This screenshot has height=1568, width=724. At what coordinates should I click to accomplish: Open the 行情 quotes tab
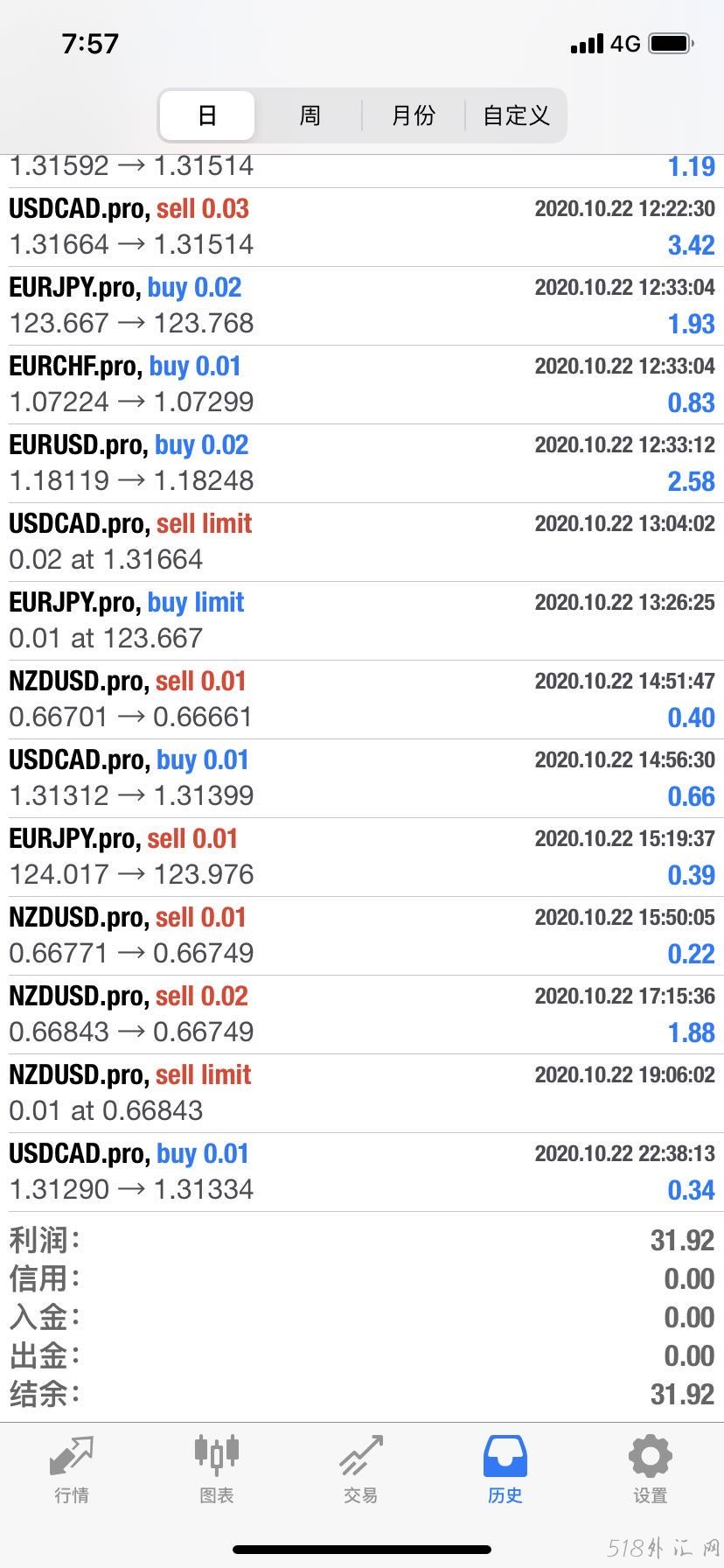(72, 1470)
